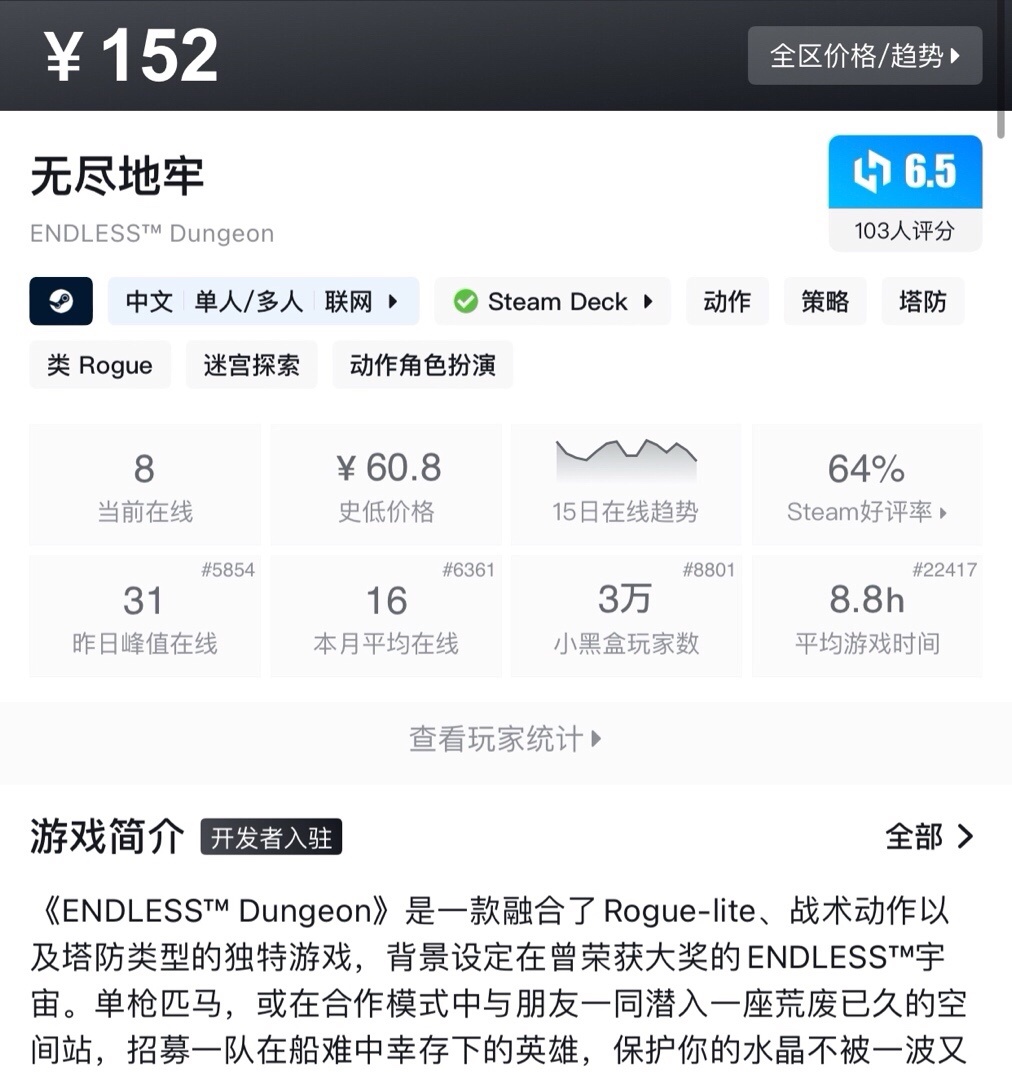Select the 迷宫探索 tag

coord(251,365)
